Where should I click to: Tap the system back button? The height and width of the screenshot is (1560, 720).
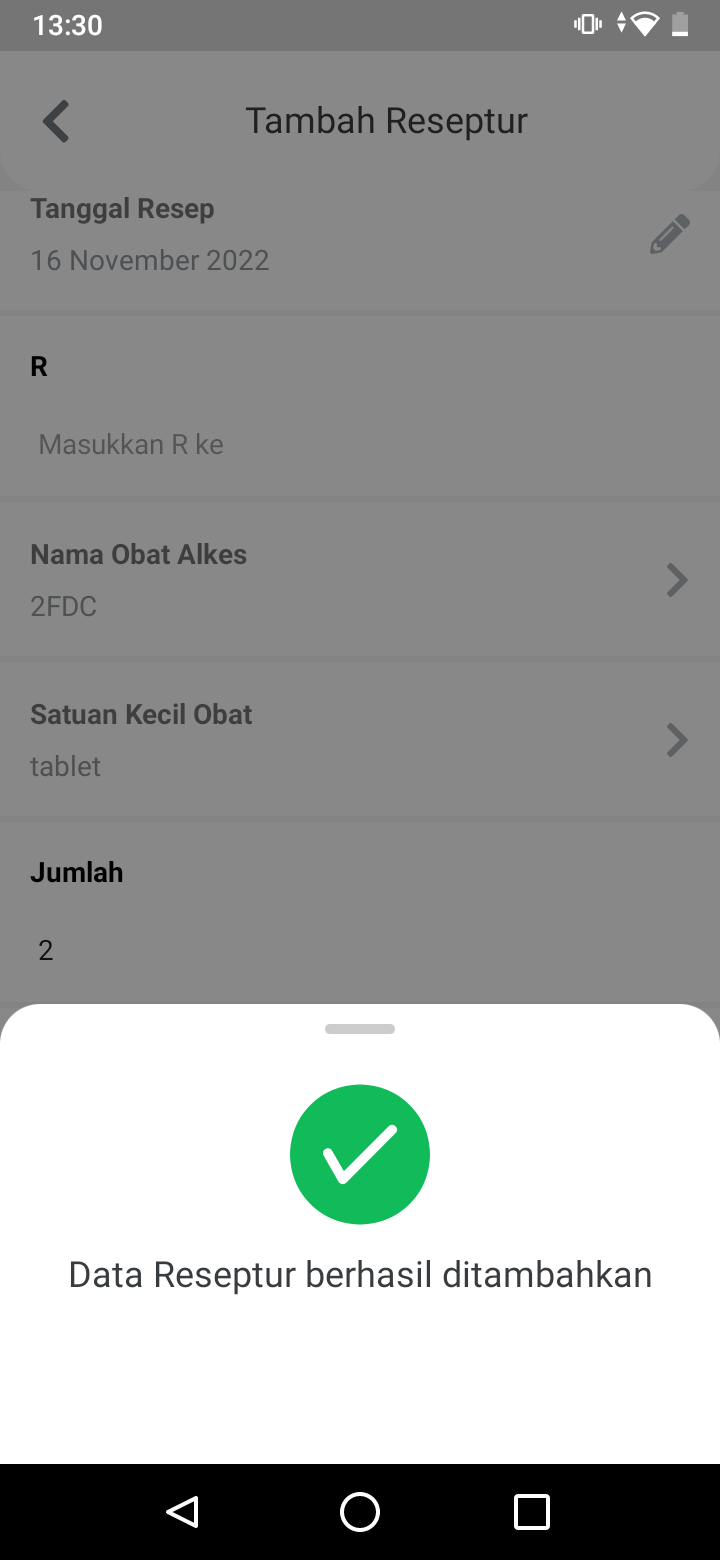(x=182, y=1511)
